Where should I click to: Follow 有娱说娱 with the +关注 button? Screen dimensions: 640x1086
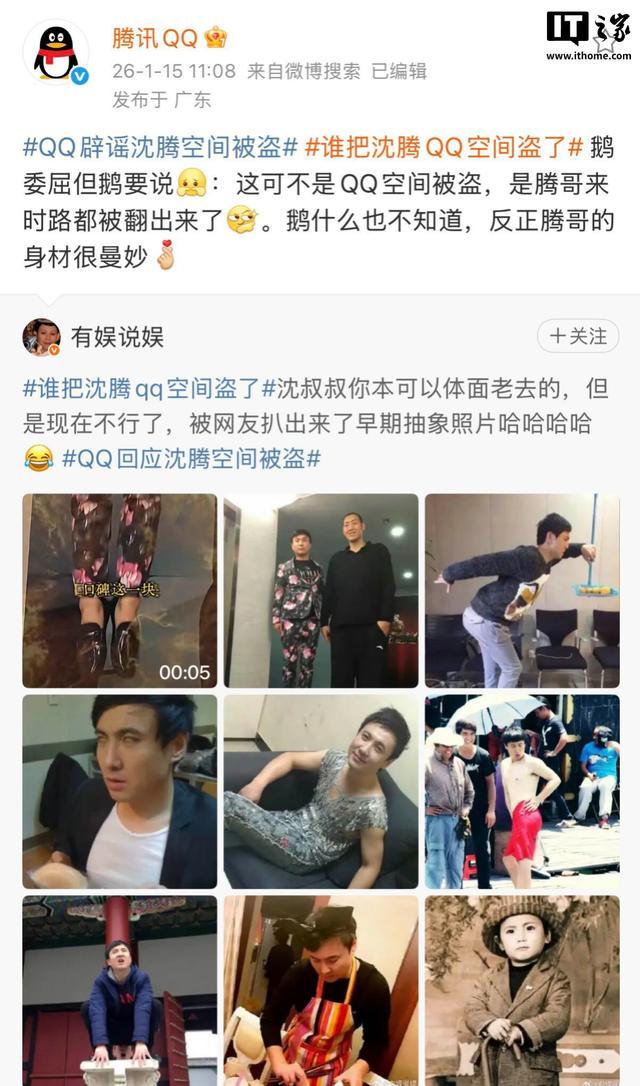tap(578, 337)
